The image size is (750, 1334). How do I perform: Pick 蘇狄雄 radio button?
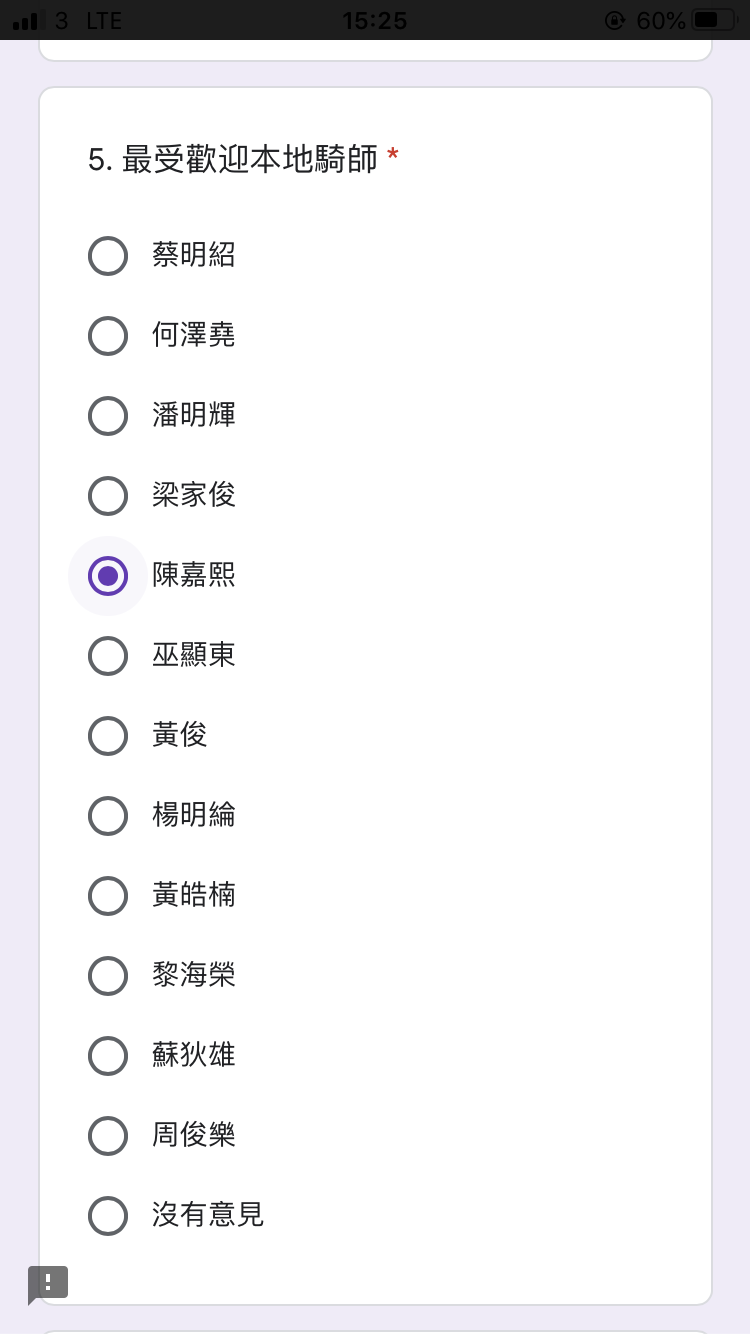click(x=108, y=1056)
